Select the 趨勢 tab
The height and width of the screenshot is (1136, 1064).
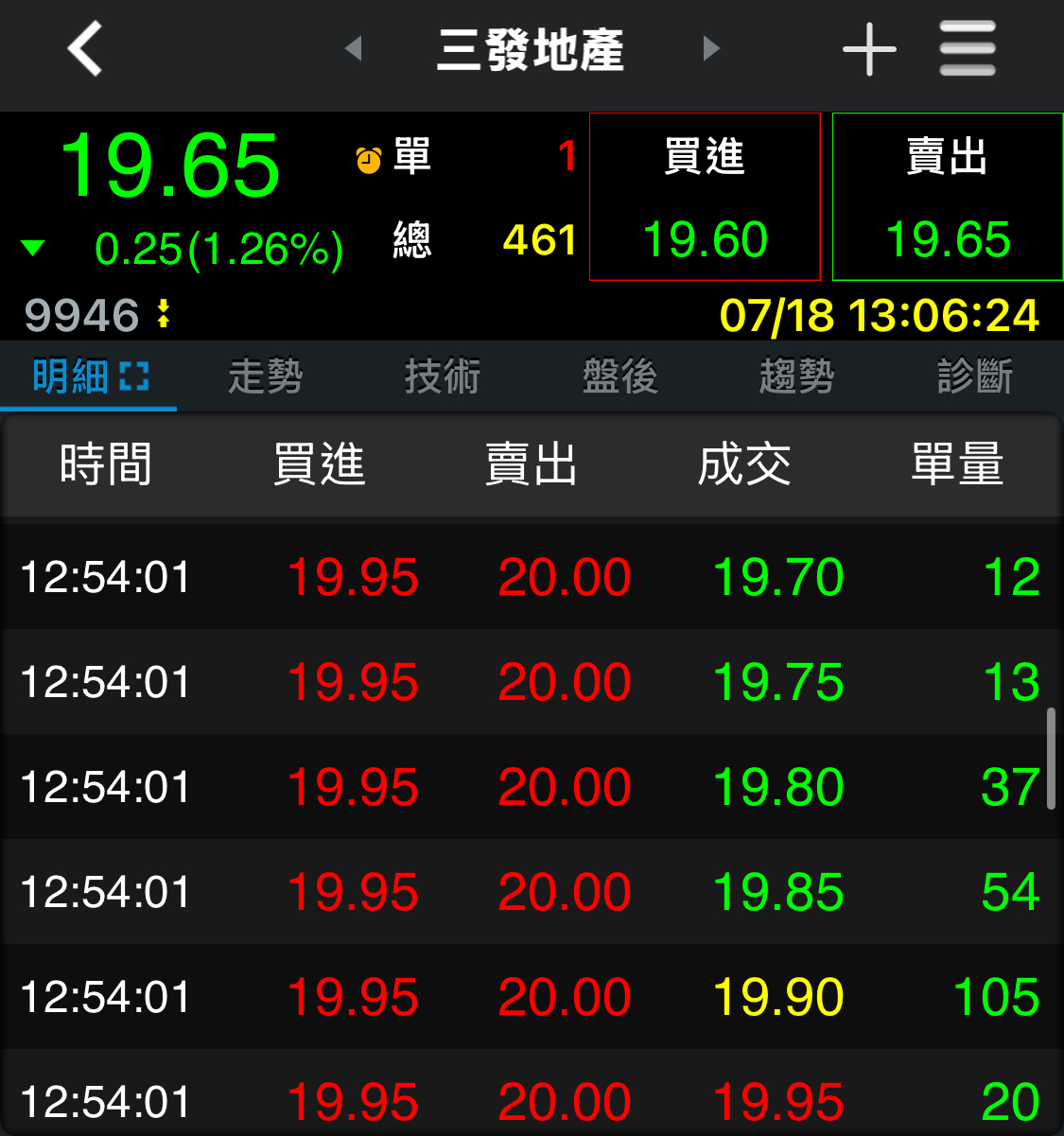[x=796, y=376]
